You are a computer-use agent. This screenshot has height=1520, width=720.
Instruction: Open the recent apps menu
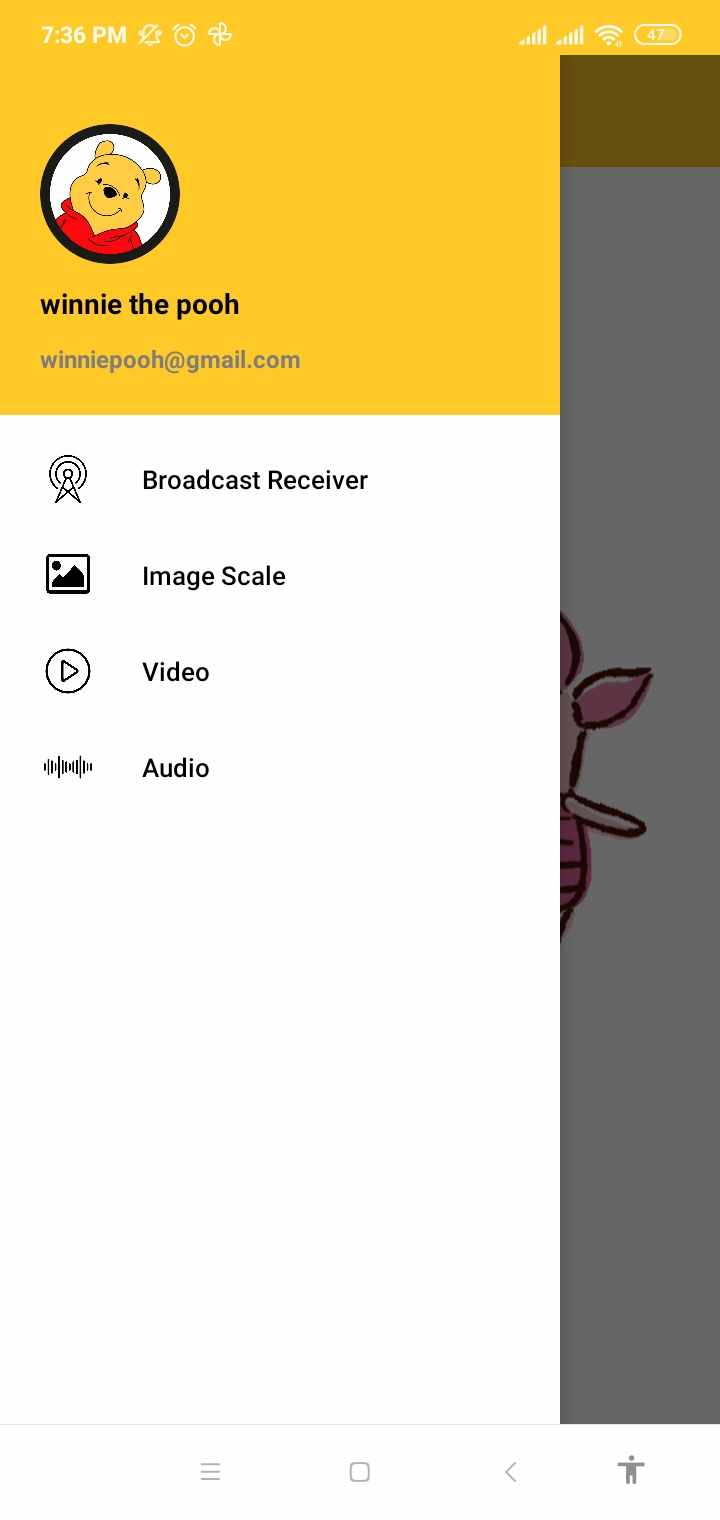tap(210, 1472)
